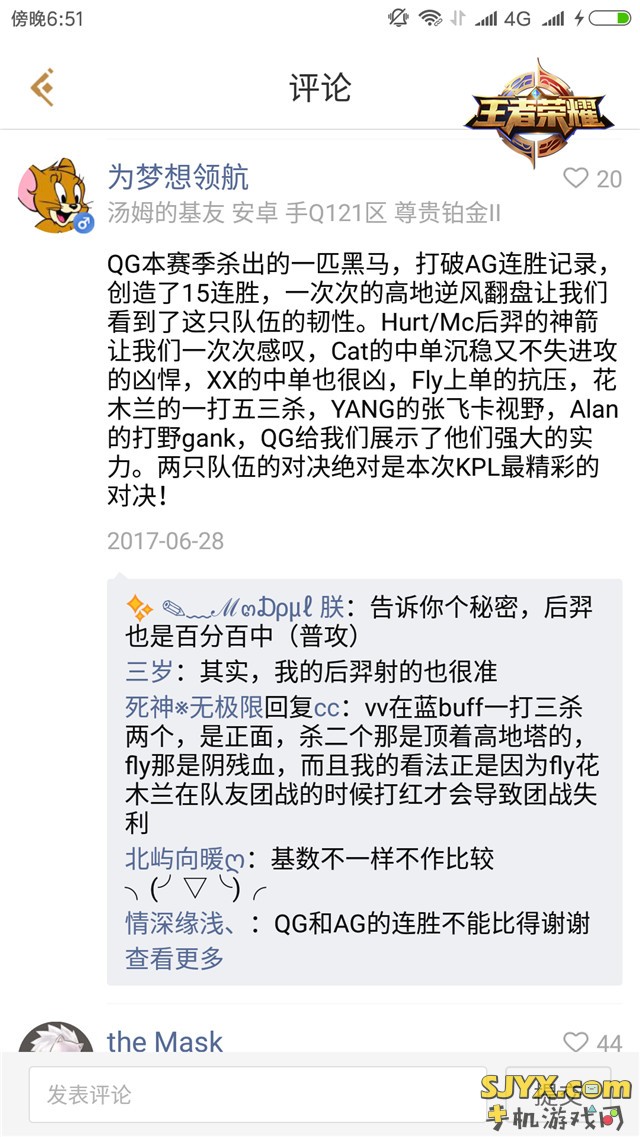This screenshot has width=640, height=1137.
Task: Tap 查看更多 to expand the replies
Action: (174, 958)
